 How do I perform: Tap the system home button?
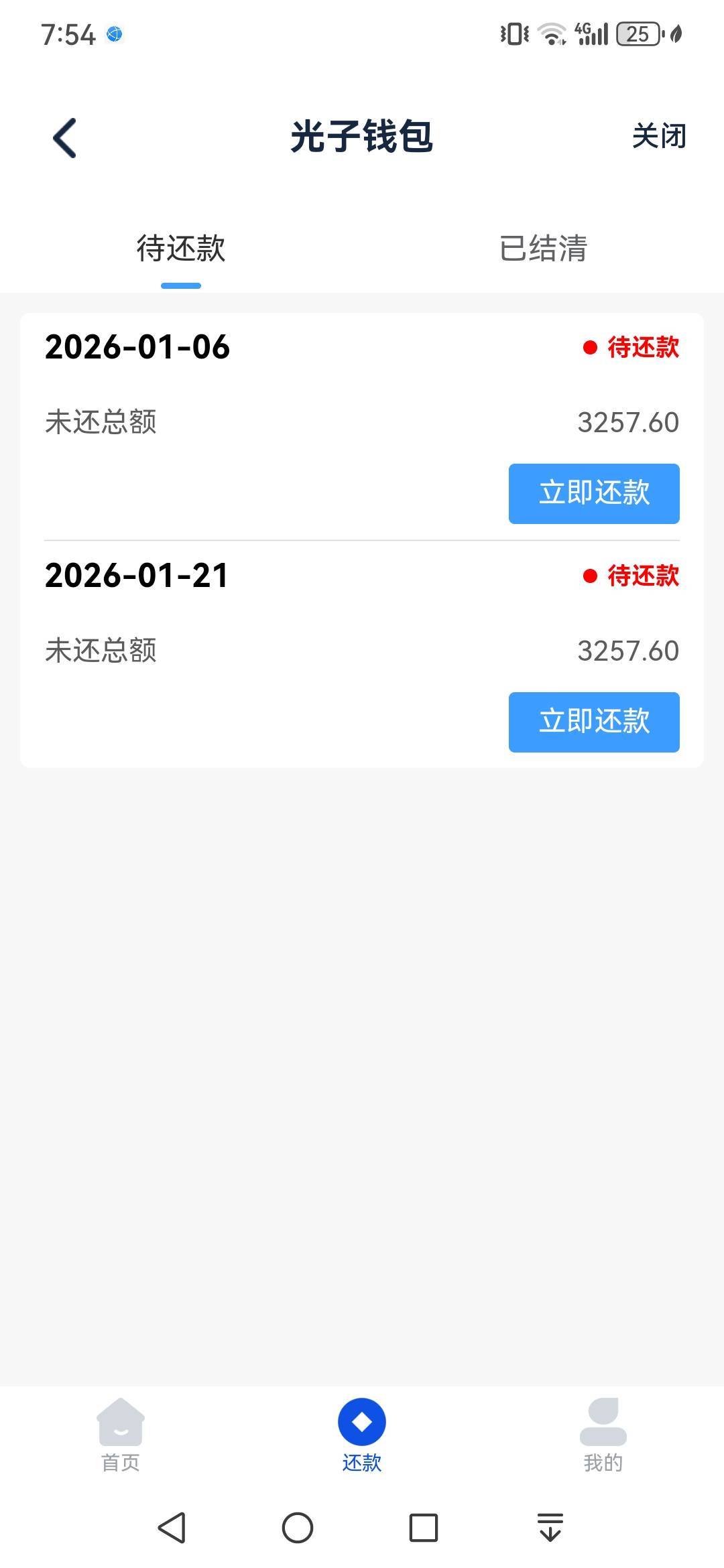pyautogui.click(x=298, y=1528)
